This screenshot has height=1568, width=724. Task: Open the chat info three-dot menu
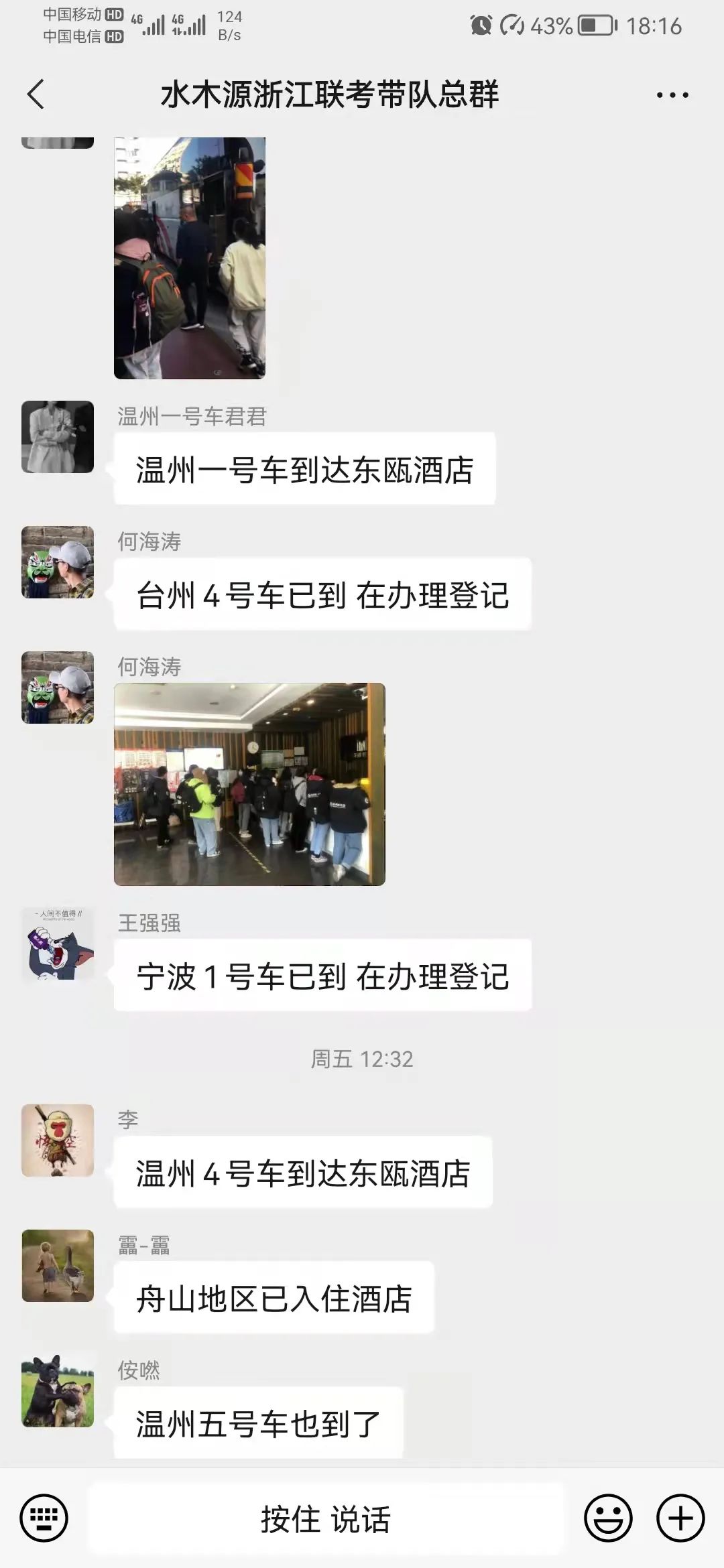pyautogui.click(x=672, y=95)
